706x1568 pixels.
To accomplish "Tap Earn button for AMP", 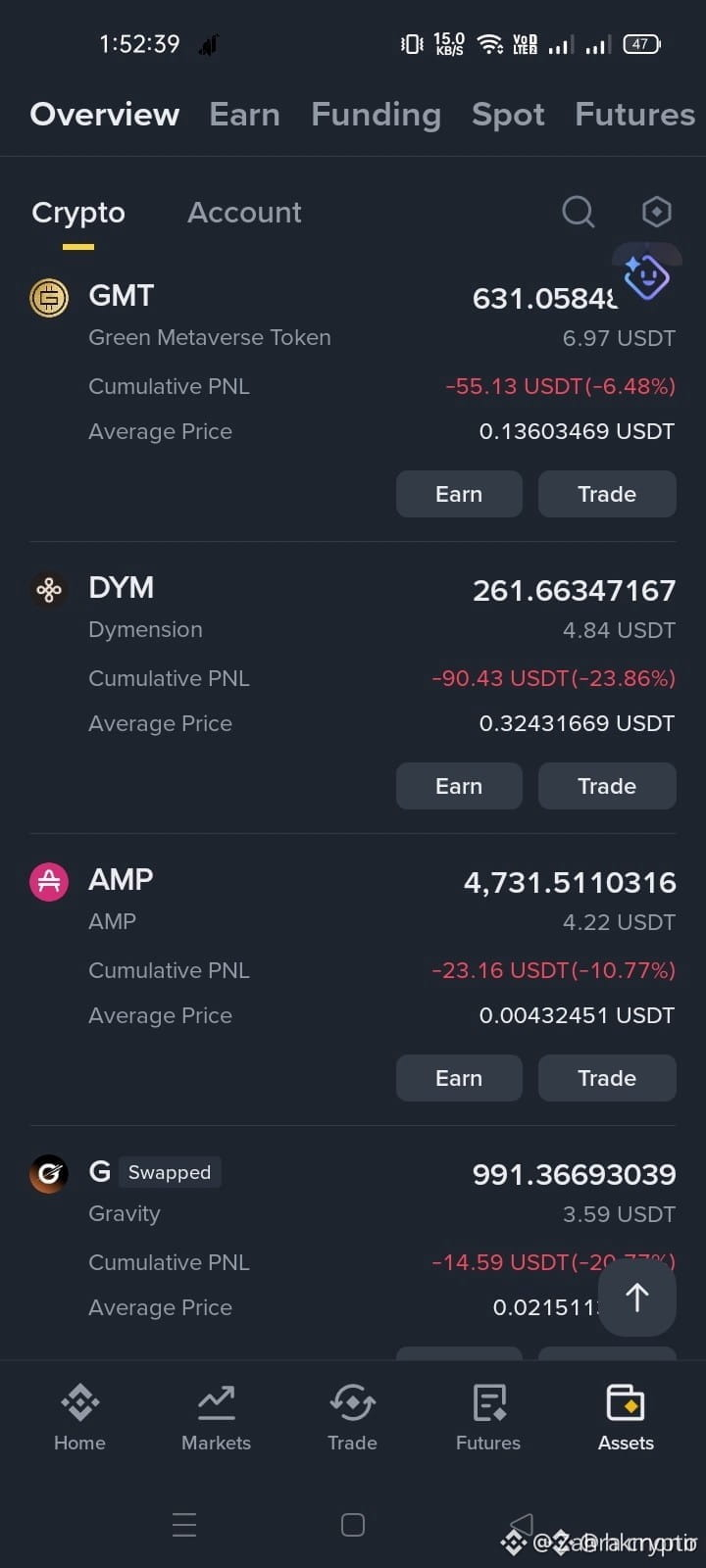I will tap(459, 1078).
